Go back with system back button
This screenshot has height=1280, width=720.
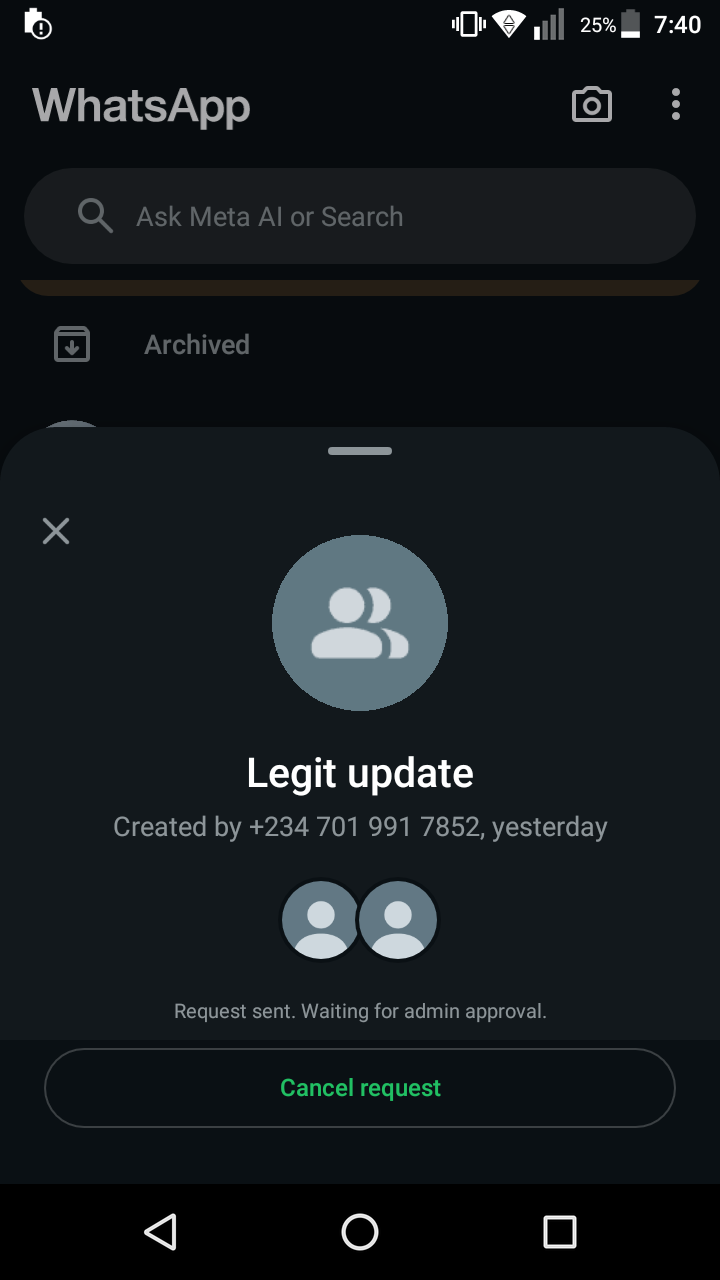coord(160,1232)
